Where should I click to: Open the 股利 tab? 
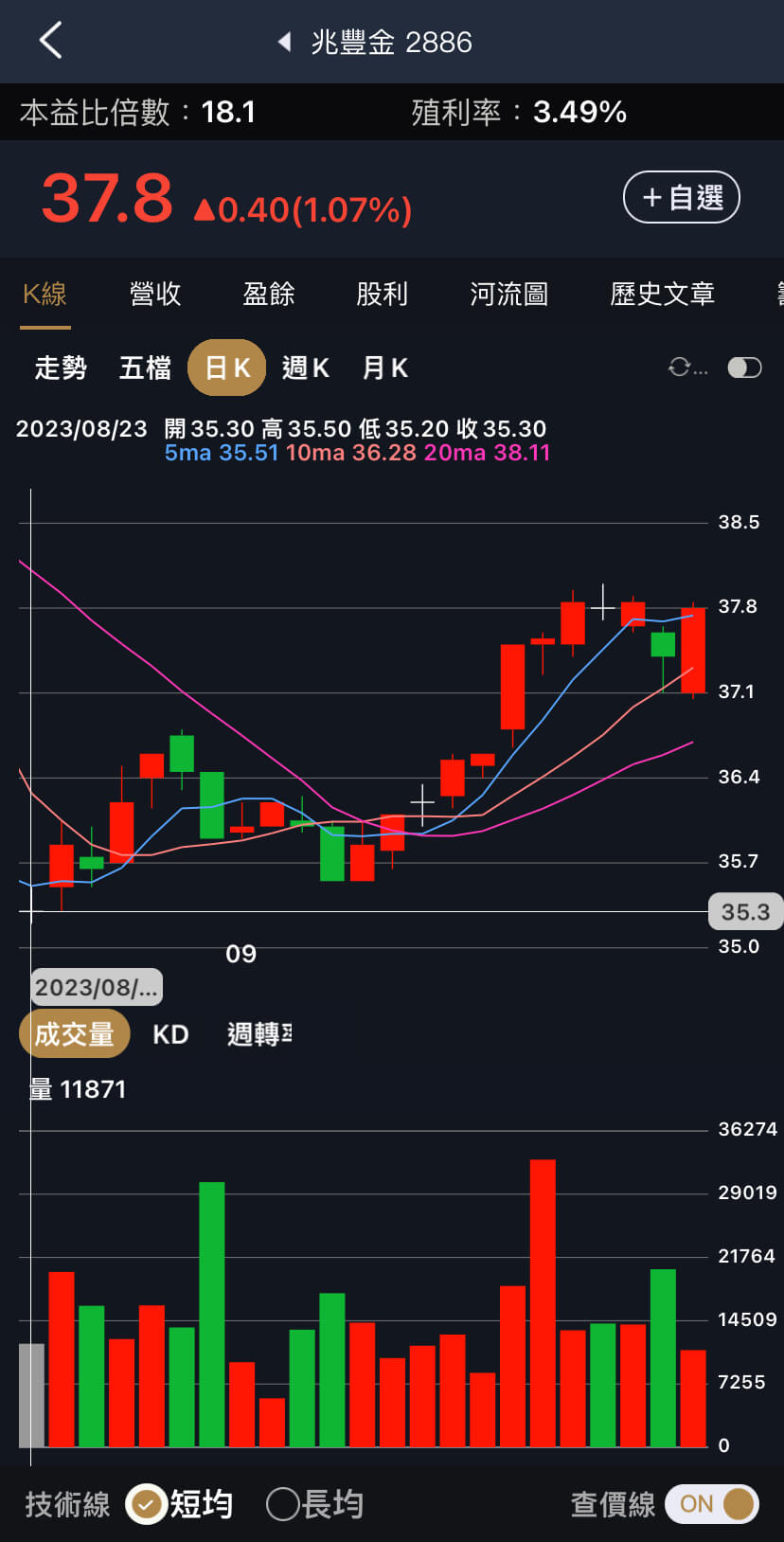[x=383, y=294]
